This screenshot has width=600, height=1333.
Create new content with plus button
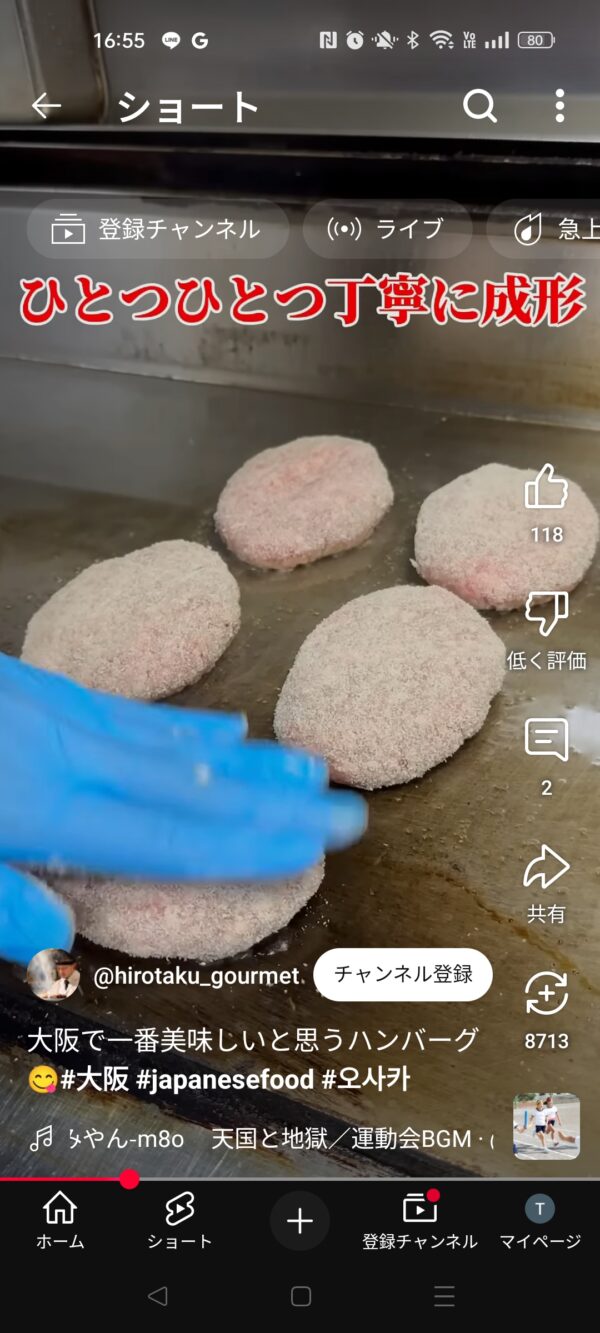coord(300,1221)
